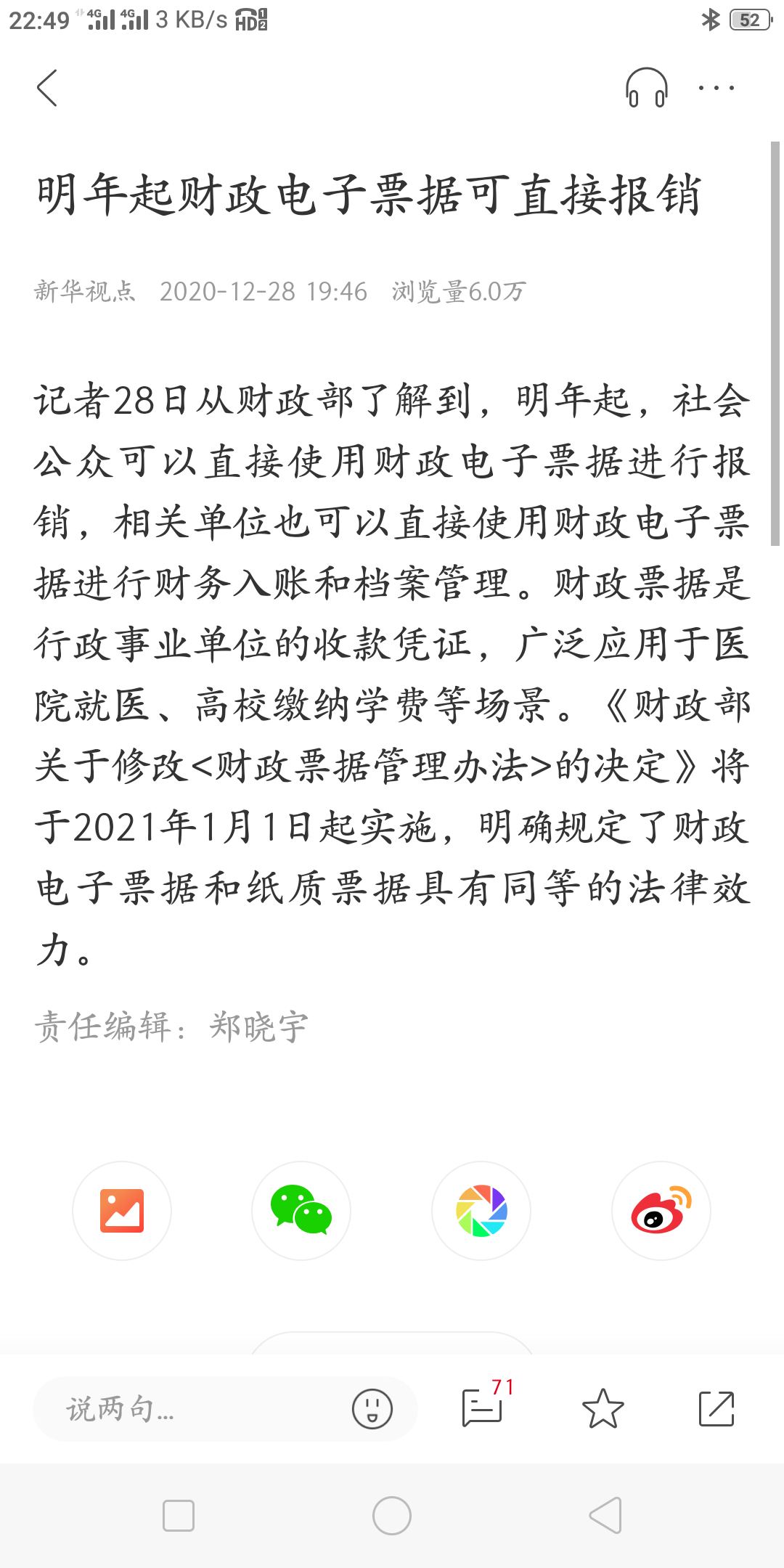
Task: Open the share icon in the bottom bar
Action: [716, 1409]
